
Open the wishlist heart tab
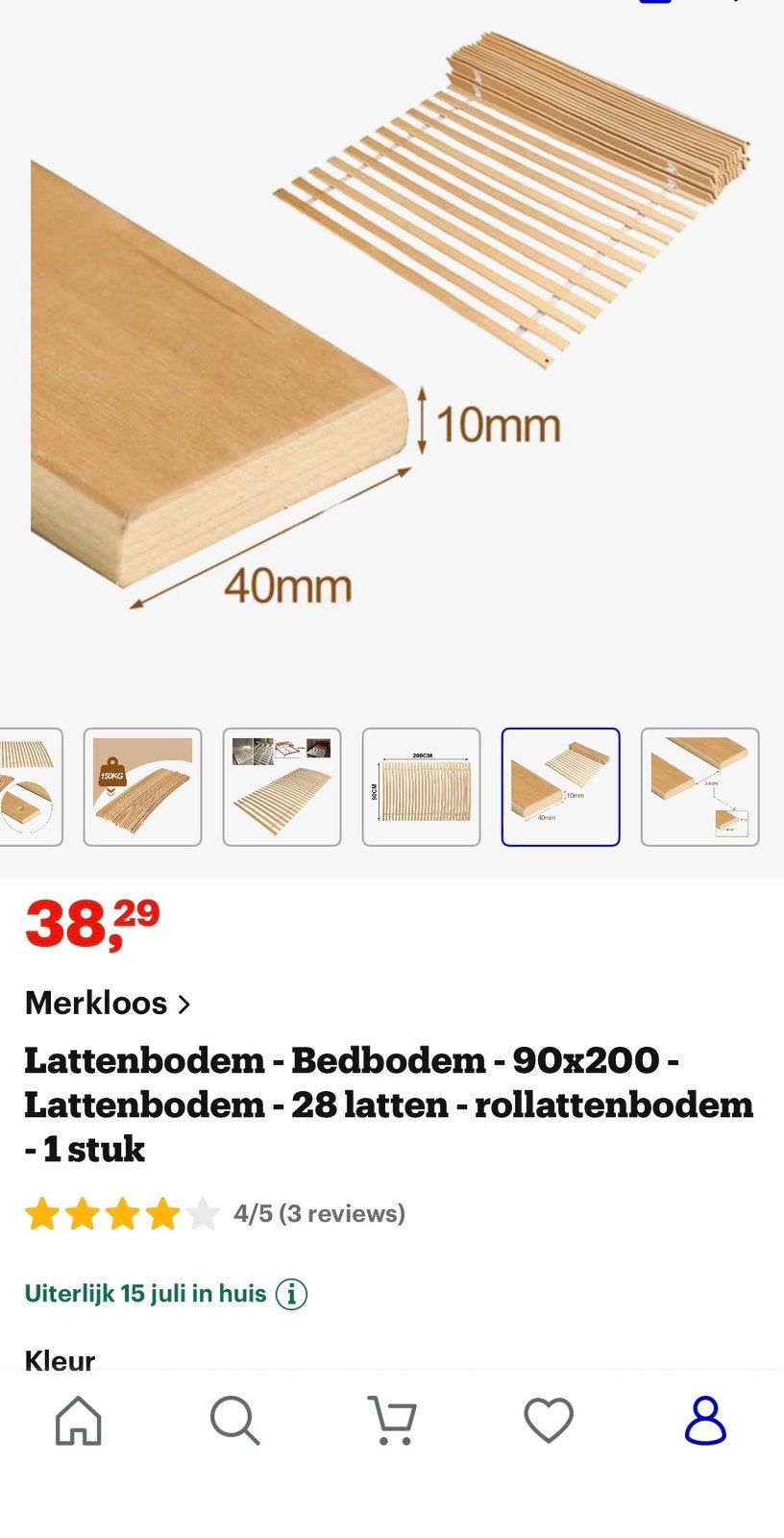point(549,1421)
